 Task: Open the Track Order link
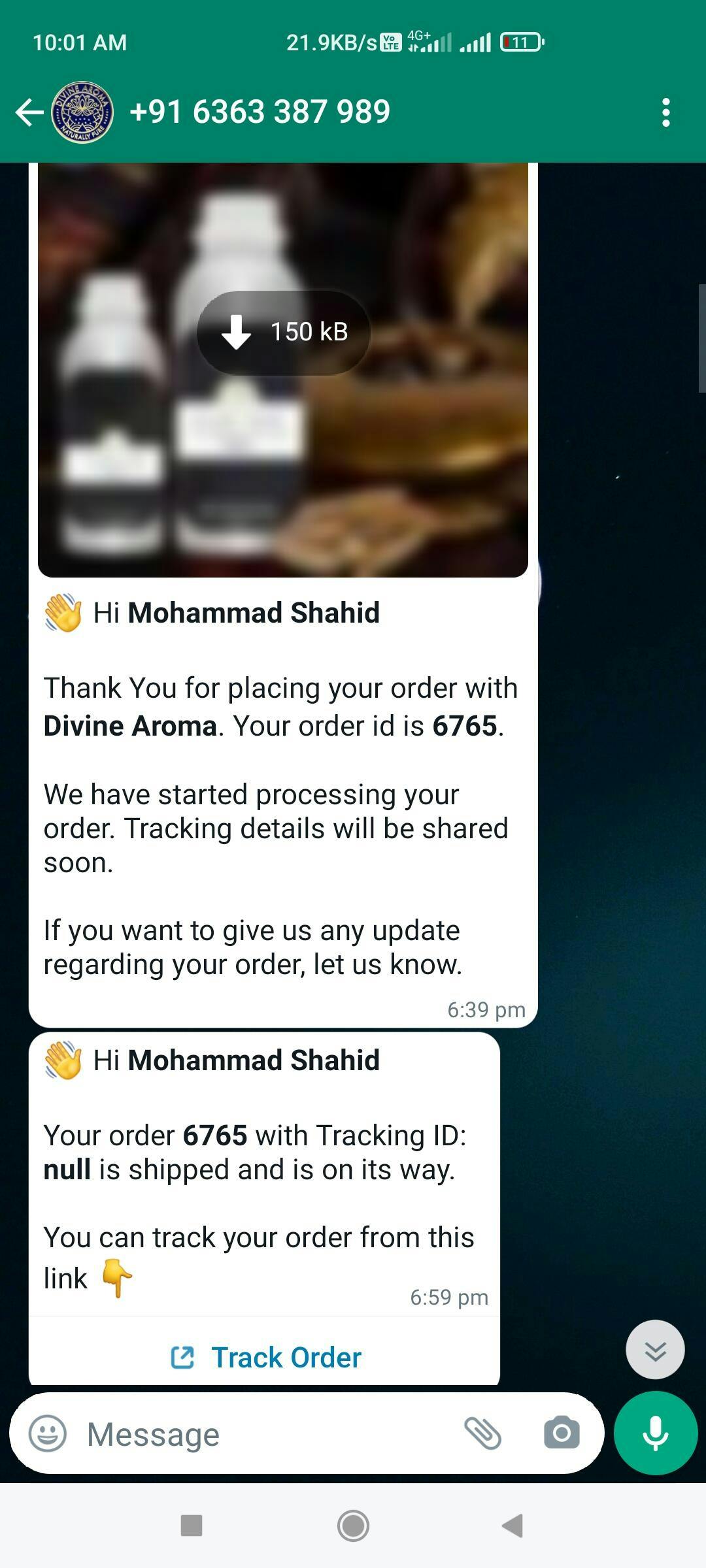(265, 1358)
